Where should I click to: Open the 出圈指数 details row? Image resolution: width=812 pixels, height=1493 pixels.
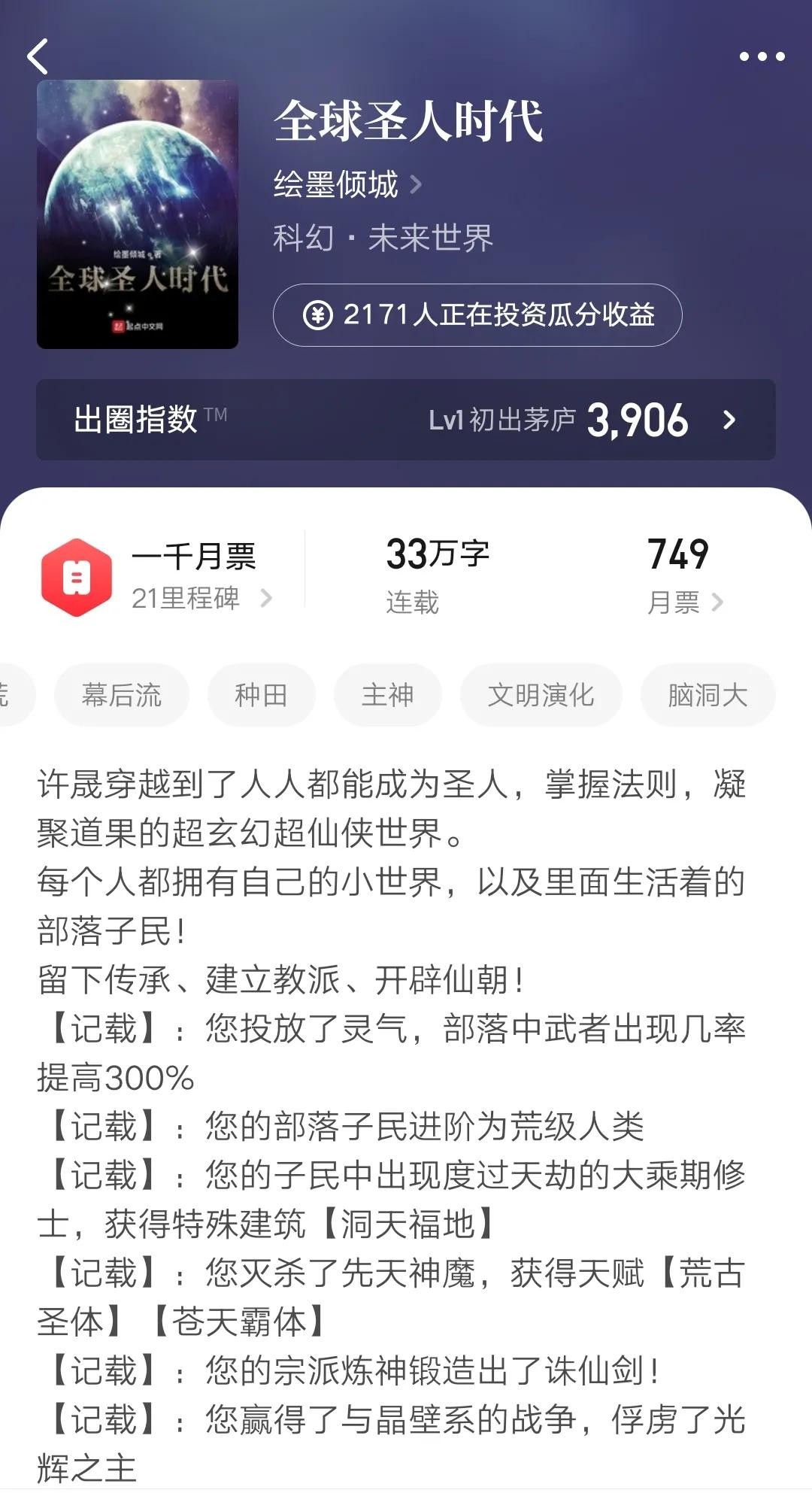click(406, 420)
